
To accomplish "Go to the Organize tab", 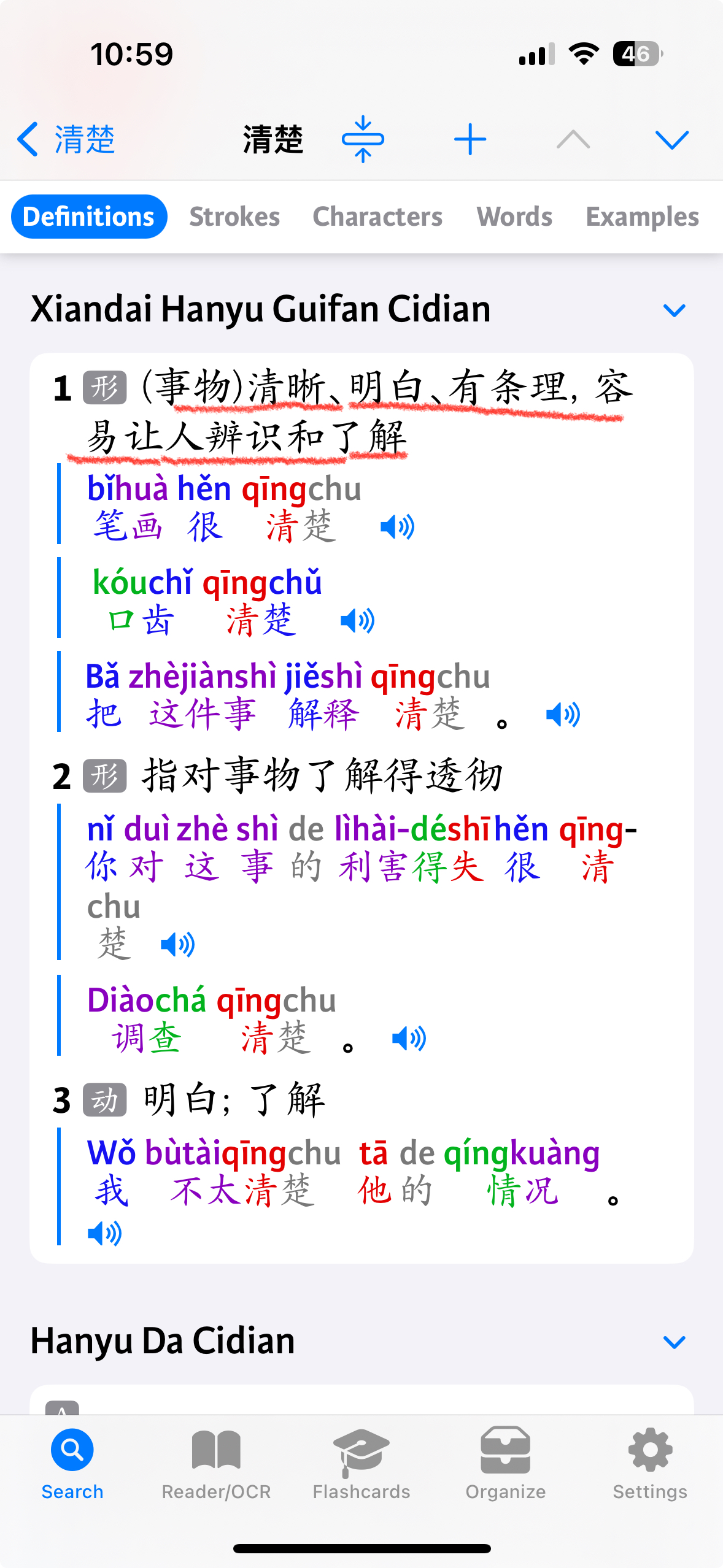I will (x=506, y=1465).
